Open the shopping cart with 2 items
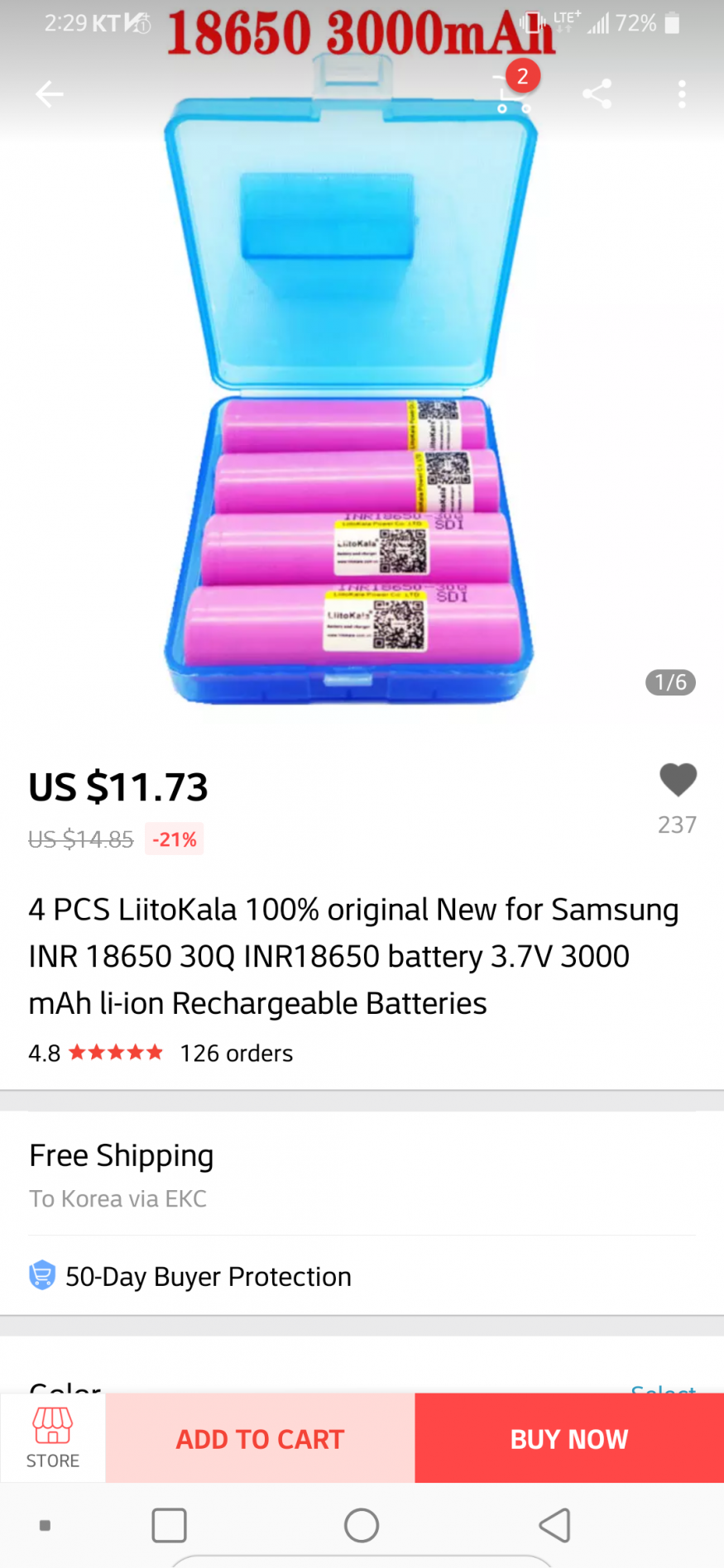The height and width of the screenshot is (1568, 724). 513,93
